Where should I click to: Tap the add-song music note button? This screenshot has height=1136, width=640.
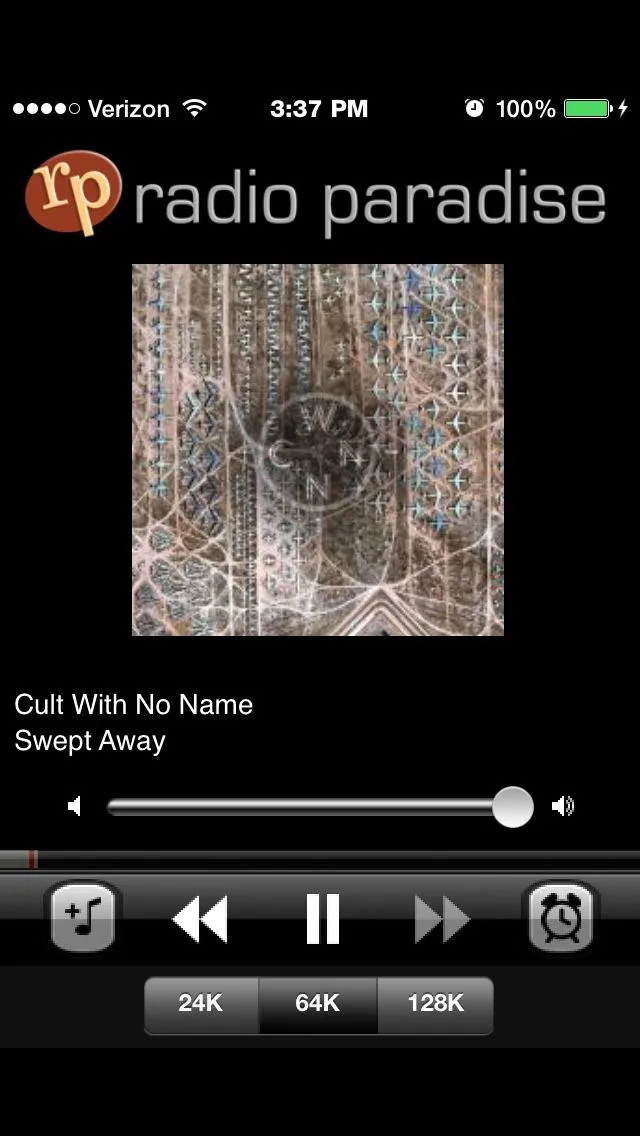[x=84, y=917]
